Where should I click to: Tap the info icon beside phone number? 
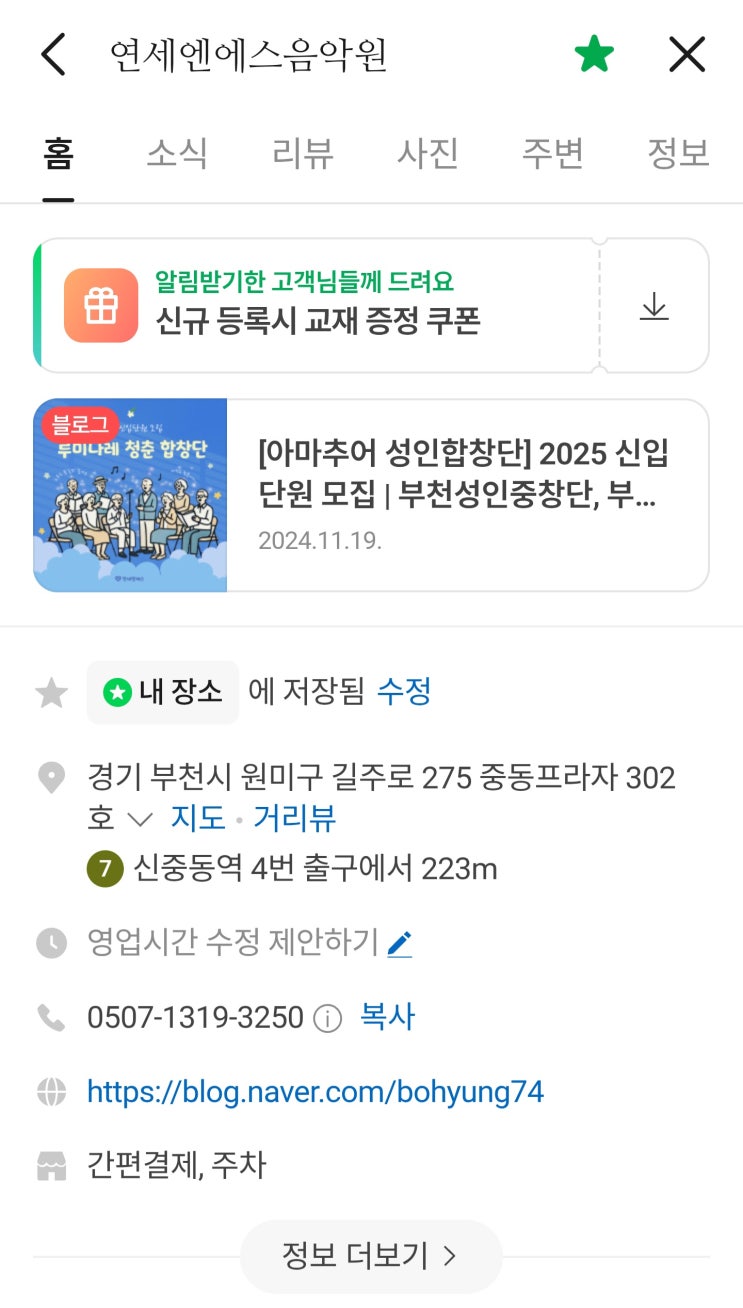[328, 1019]
